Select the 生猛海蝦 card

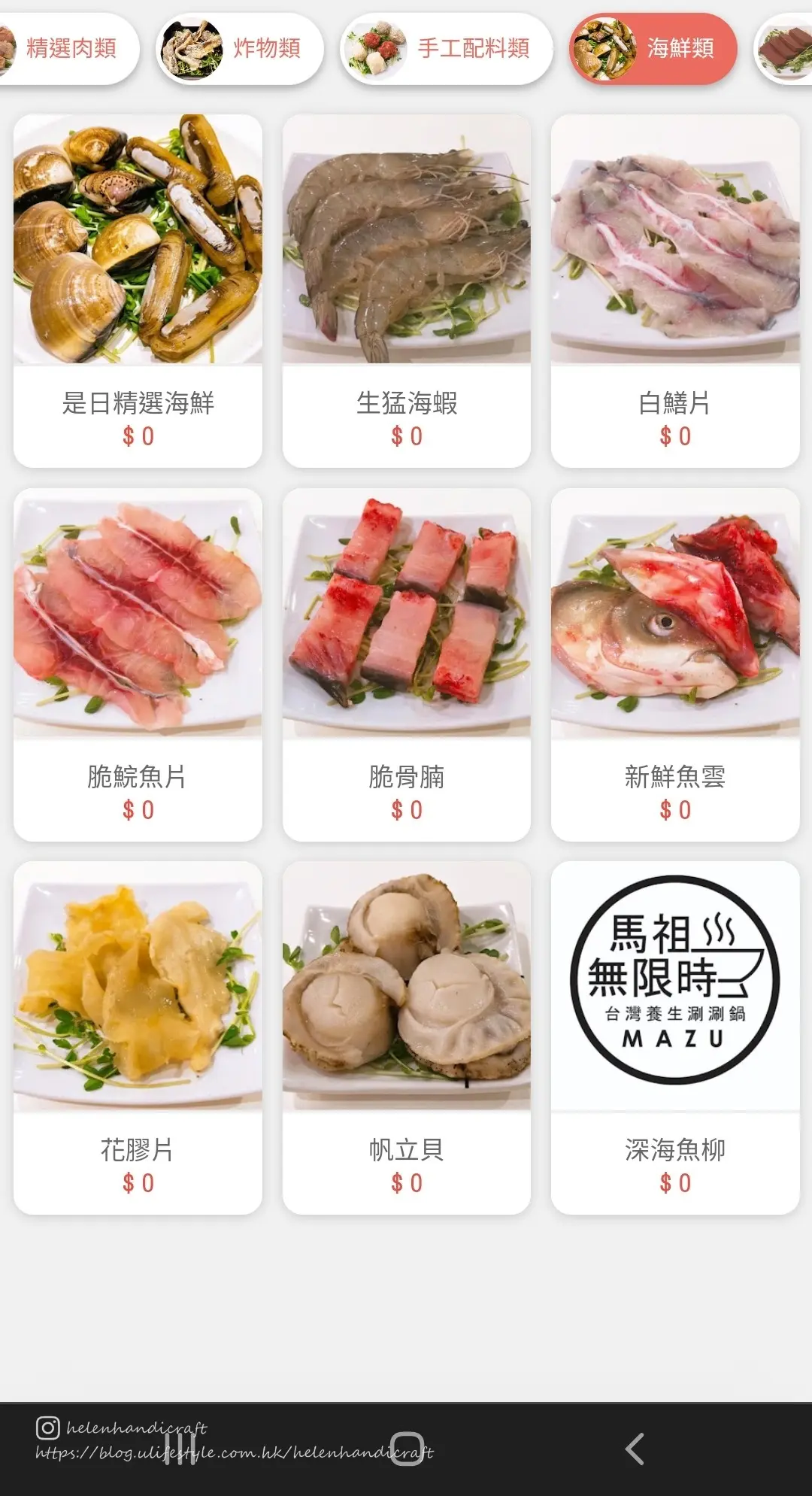[407, 290]
